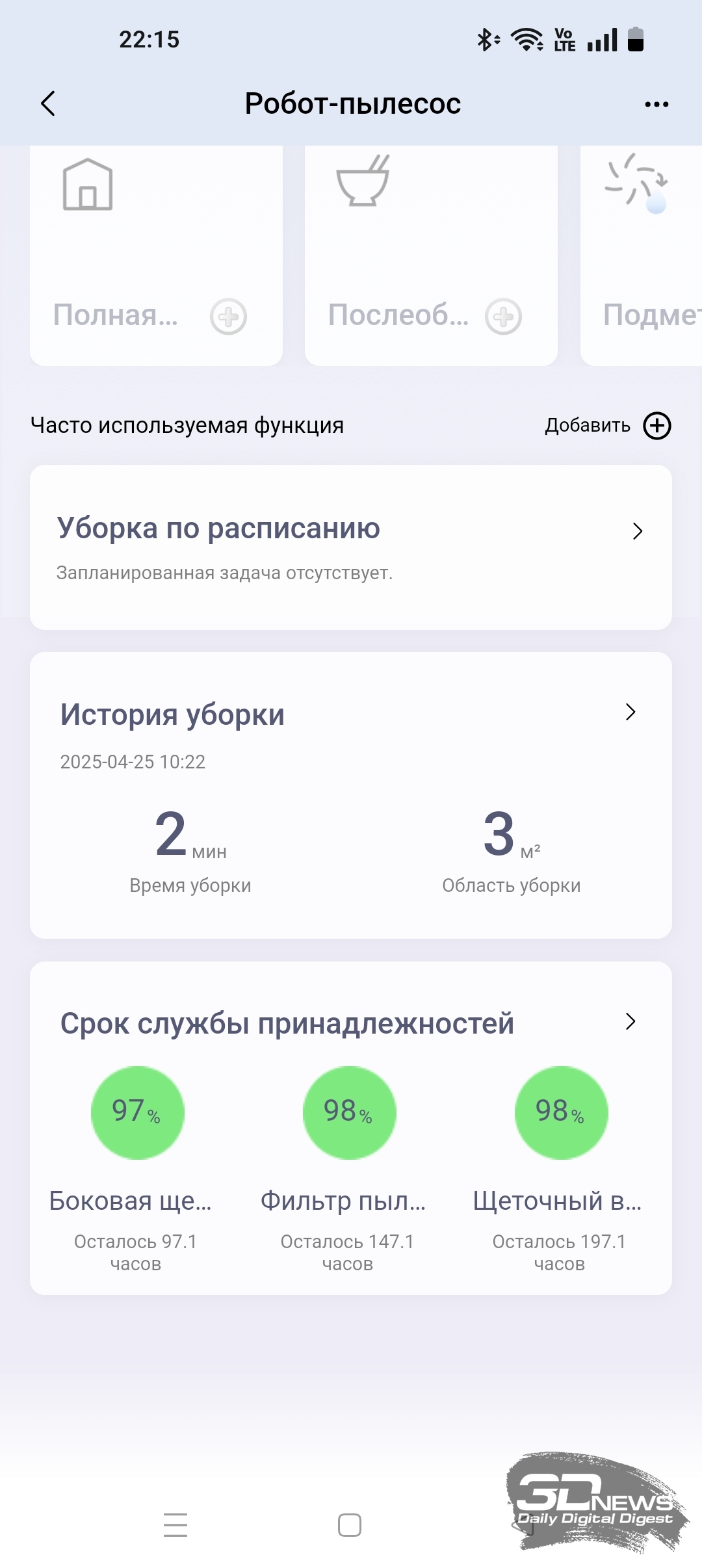Select the Подме… cleaning mode card

pos(641,255)
